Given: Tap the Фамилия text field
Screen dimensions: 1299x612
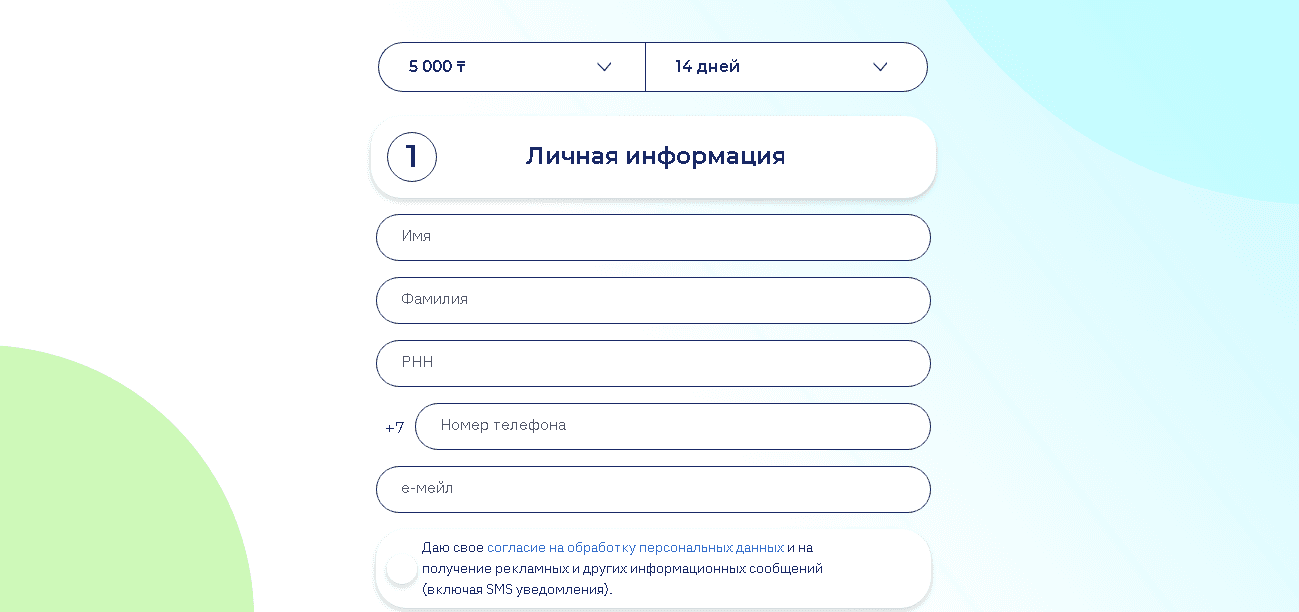Looking at the screenshot, I should coord(653,300).
